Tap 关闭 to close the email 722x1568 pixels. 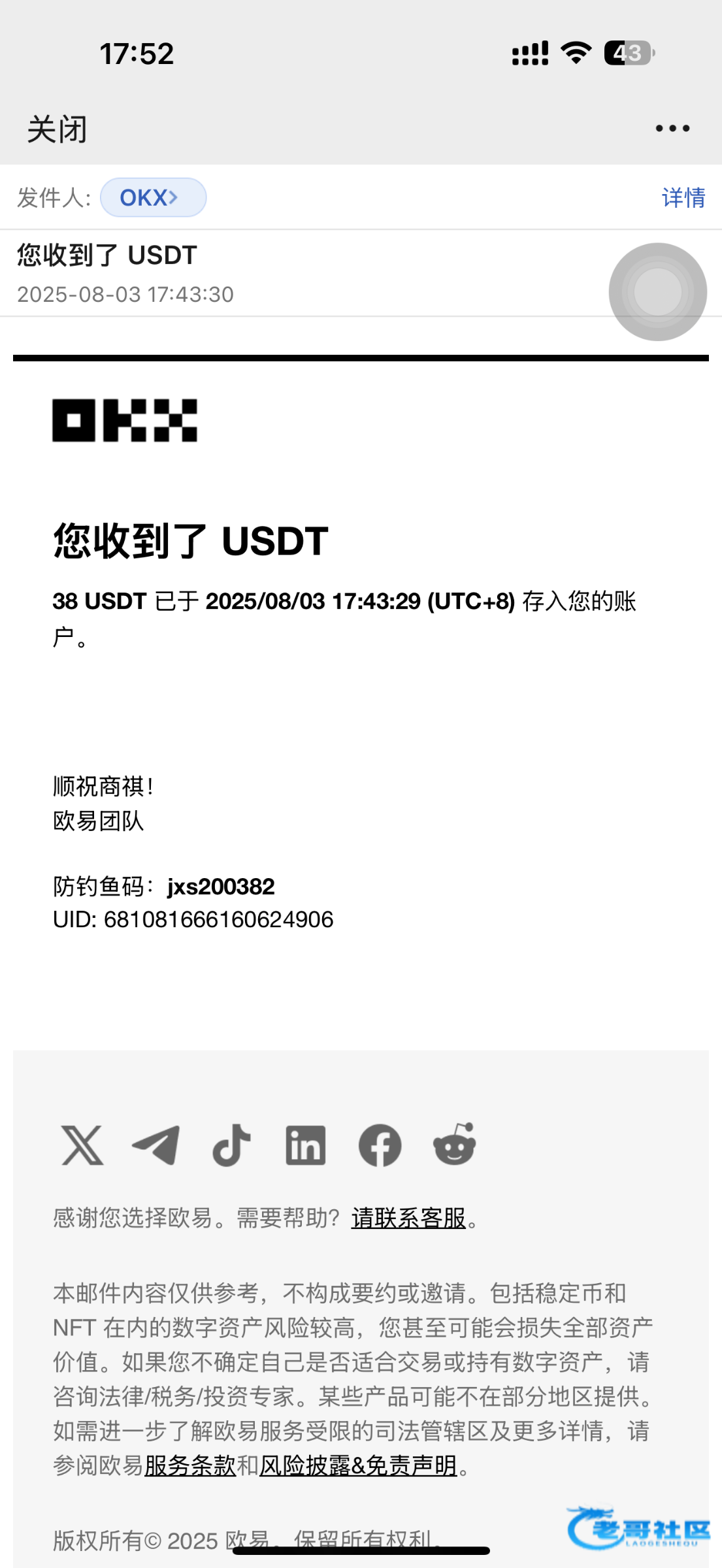click(57, 129)
